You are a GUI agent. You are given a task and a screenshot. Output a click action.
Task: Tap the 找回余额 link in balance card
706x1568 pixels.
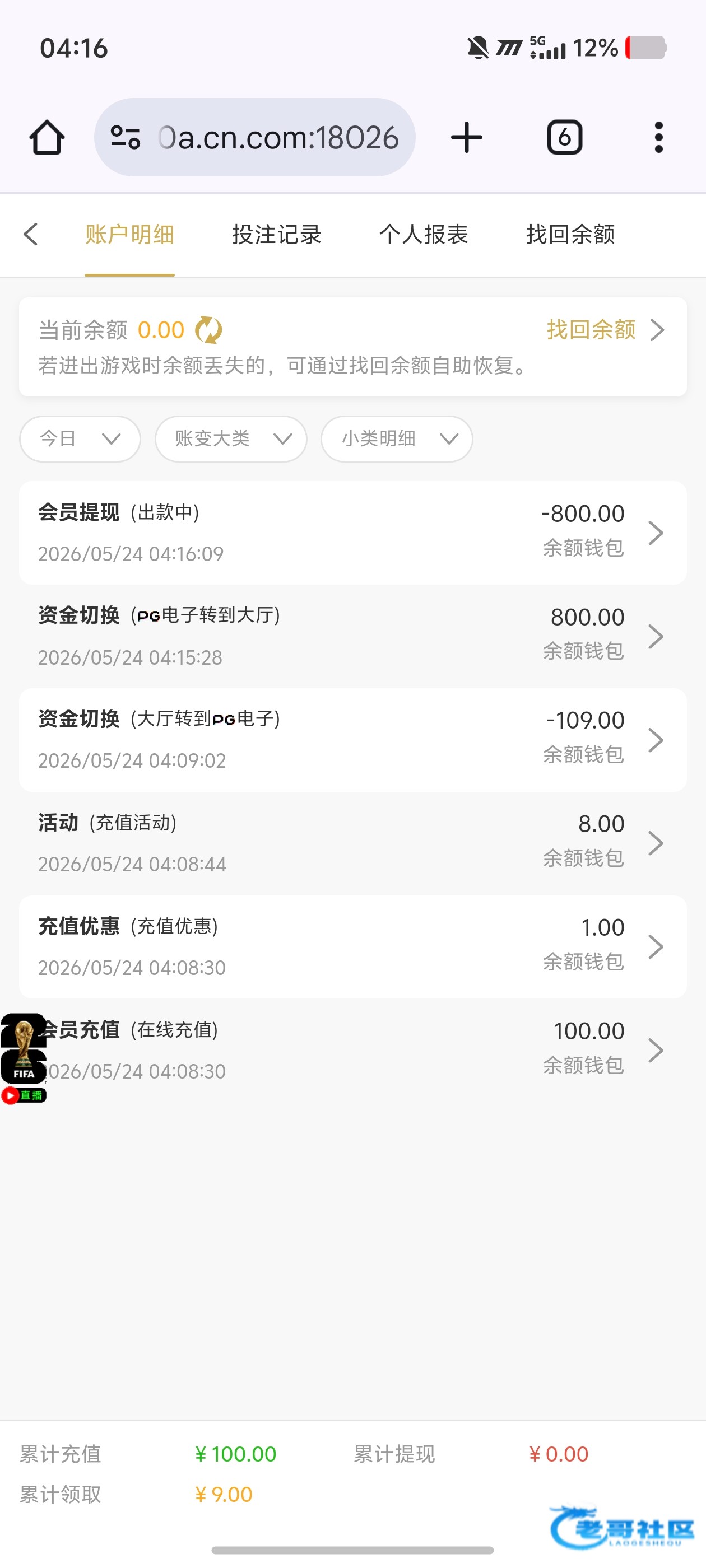tap(604, 330)
